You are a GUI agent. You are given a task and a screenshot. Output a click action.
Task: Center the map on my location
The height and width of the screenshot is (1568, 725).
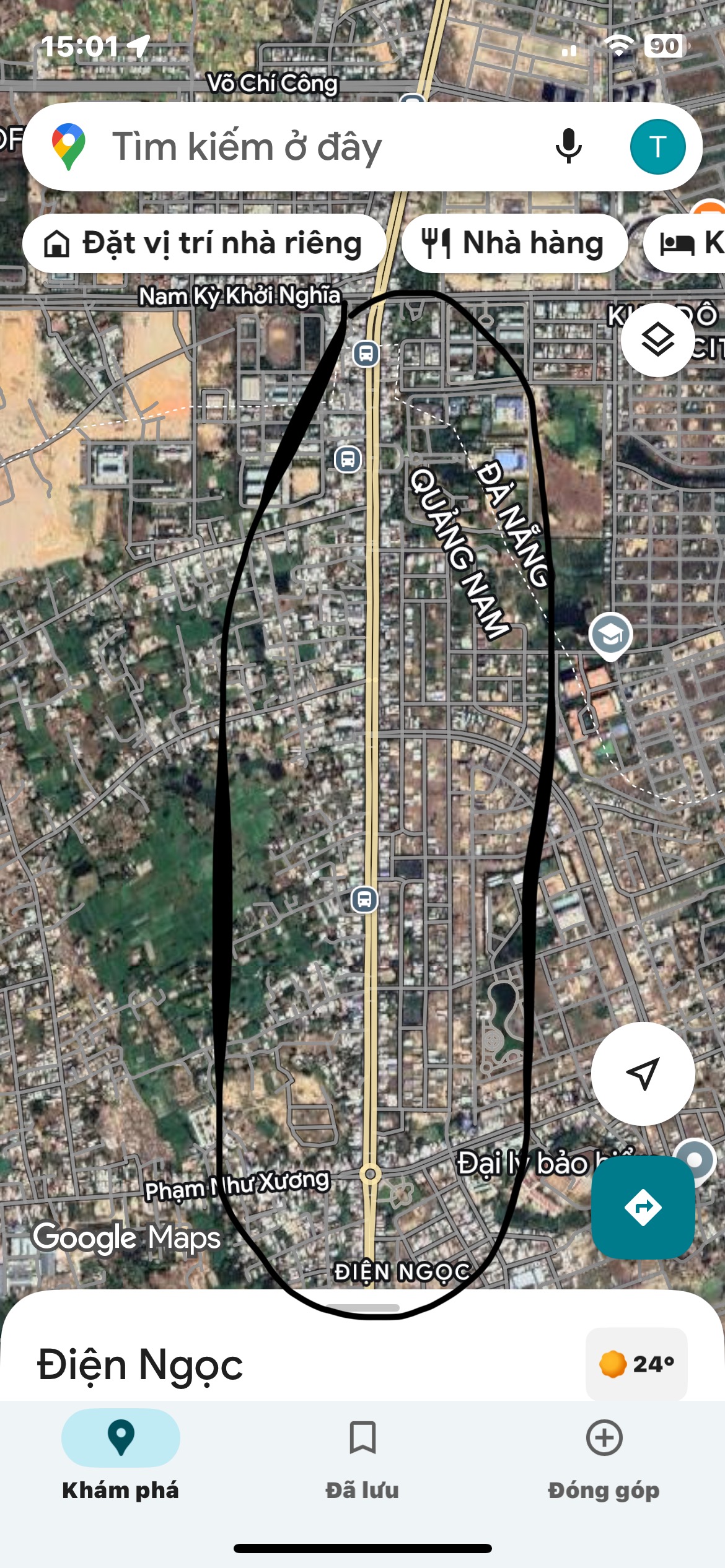click(x=643, y=1073)
